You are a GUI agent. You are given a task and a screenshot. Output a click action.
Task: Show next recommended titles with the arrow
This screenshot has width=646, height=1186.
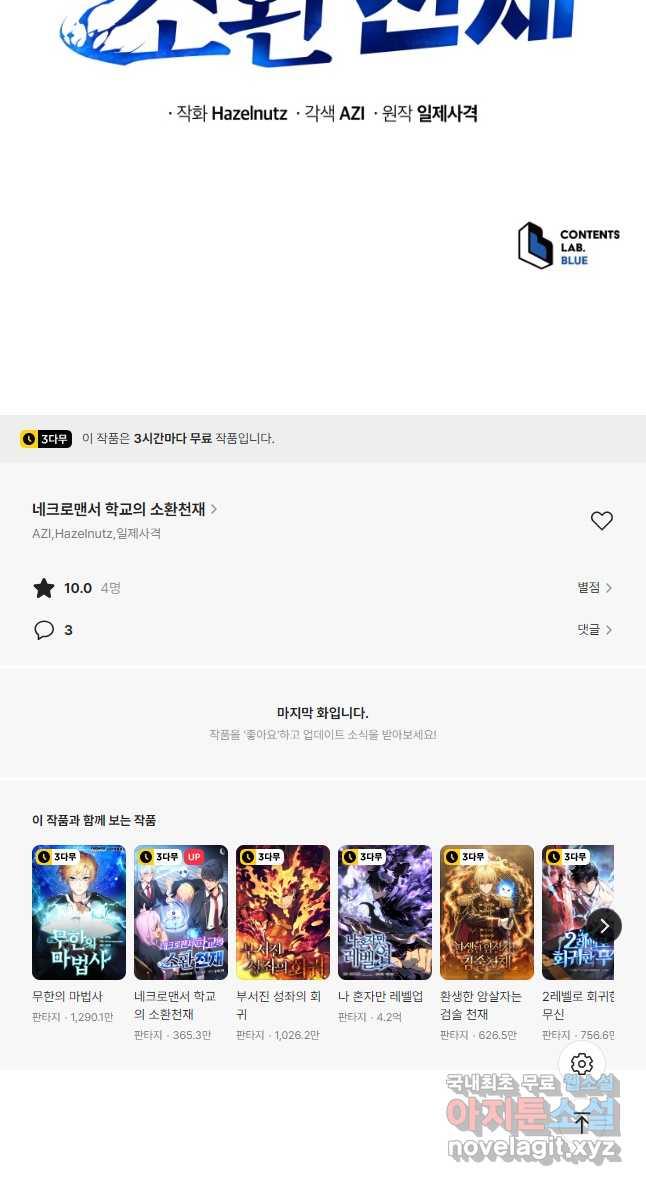pyautogui.click(x=604, y=926)
